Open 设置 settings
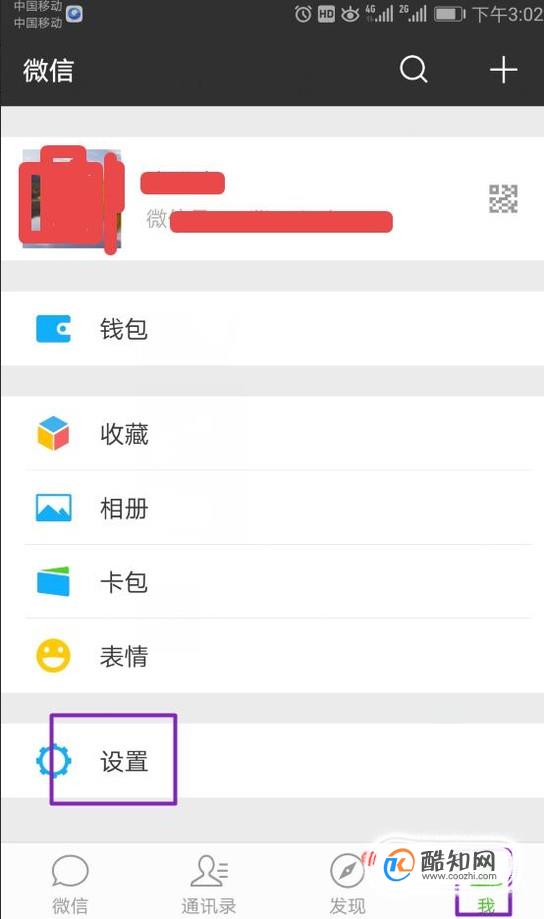 pyautogui.click(x=272, y=761)
